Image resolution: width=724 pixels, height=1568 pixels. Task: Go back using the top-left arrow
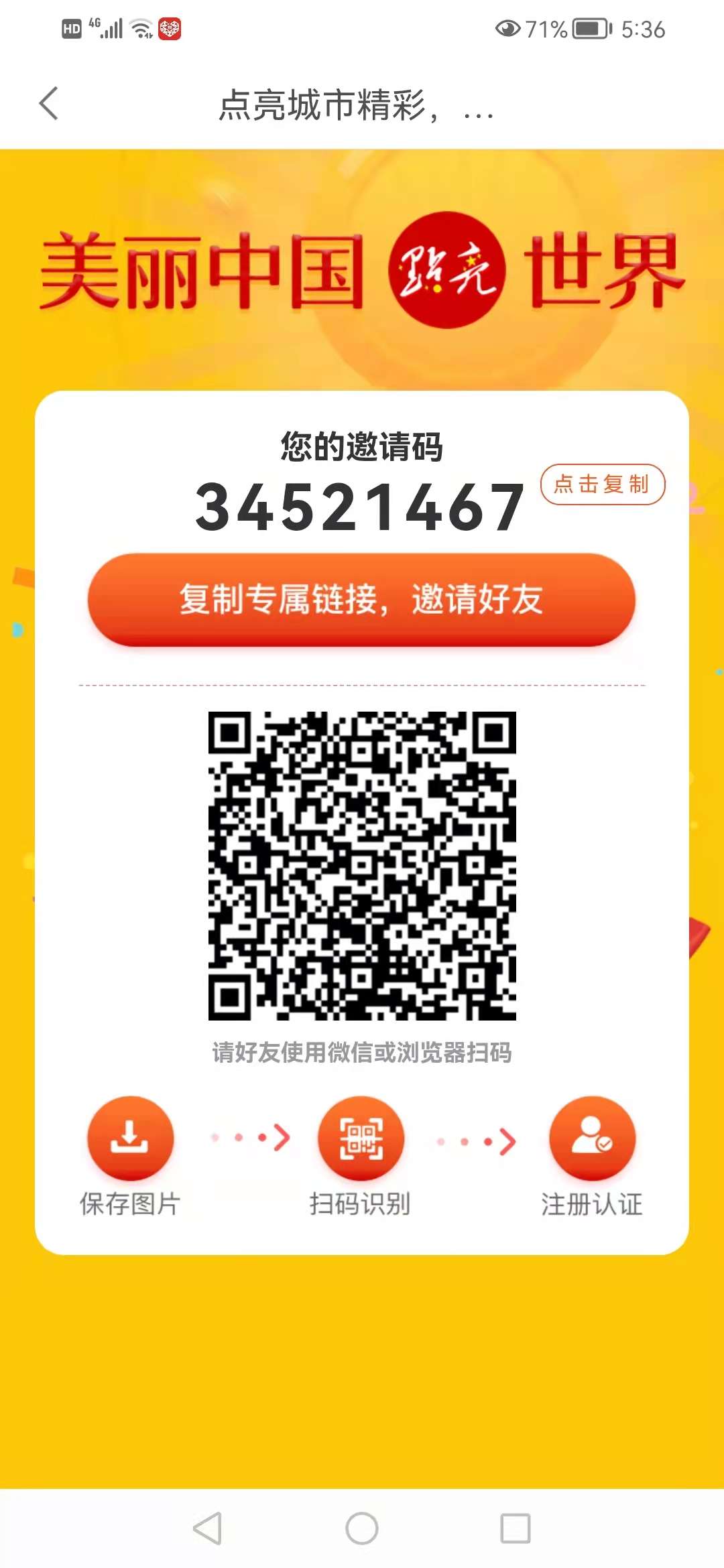tap(49, 104)
